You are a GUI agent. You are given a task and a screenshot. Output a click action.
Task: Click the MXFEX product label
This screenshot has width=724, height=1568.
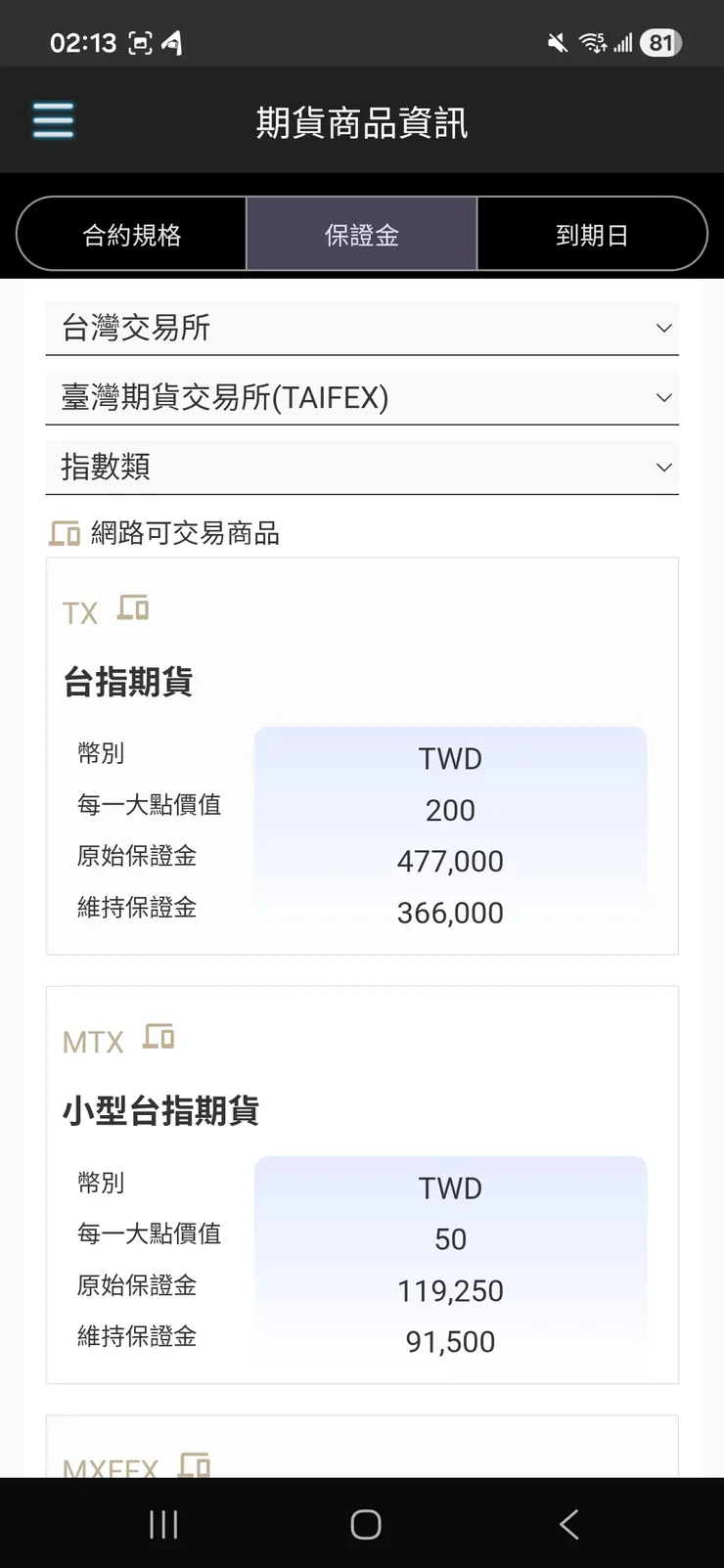[x=110, y=1464]
